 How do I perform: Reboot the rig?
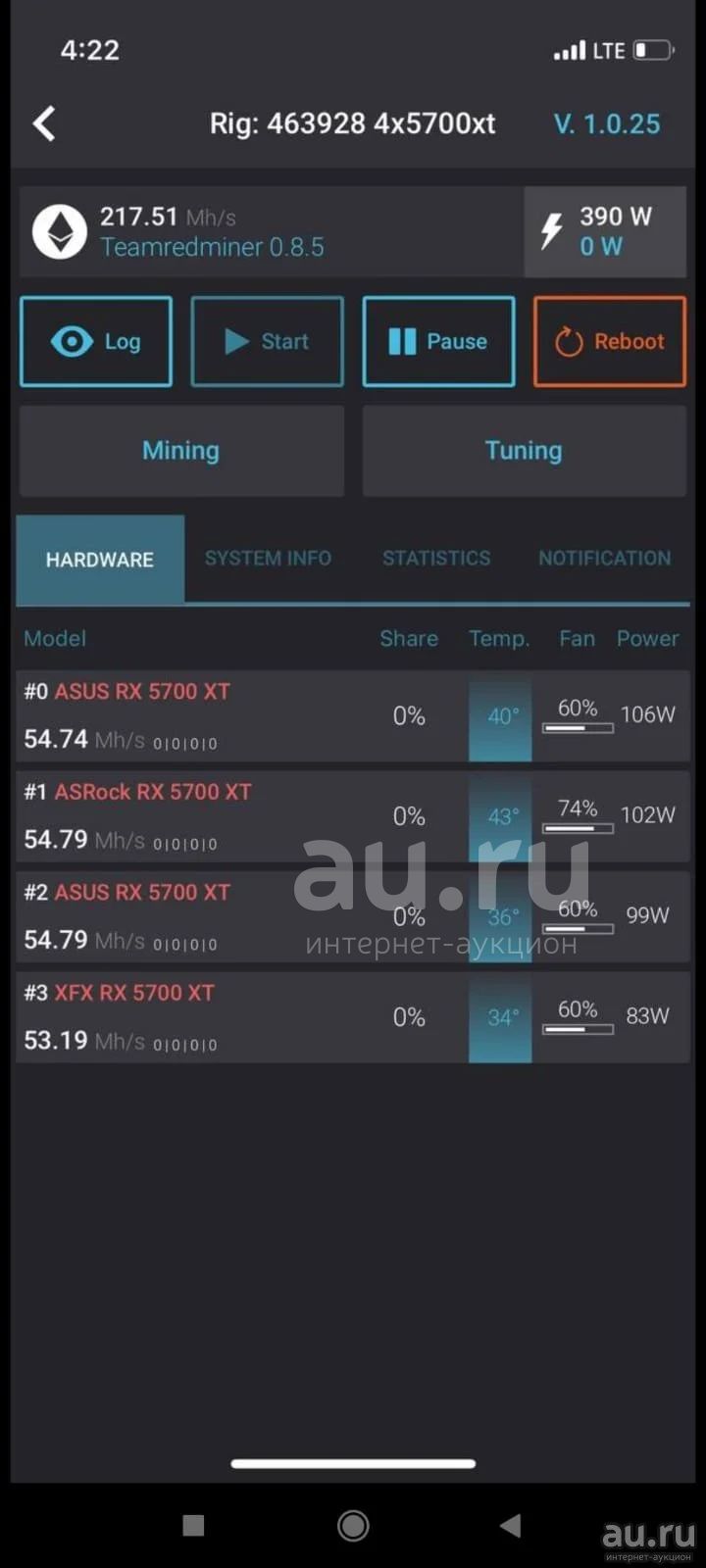[x=610, y=341]
